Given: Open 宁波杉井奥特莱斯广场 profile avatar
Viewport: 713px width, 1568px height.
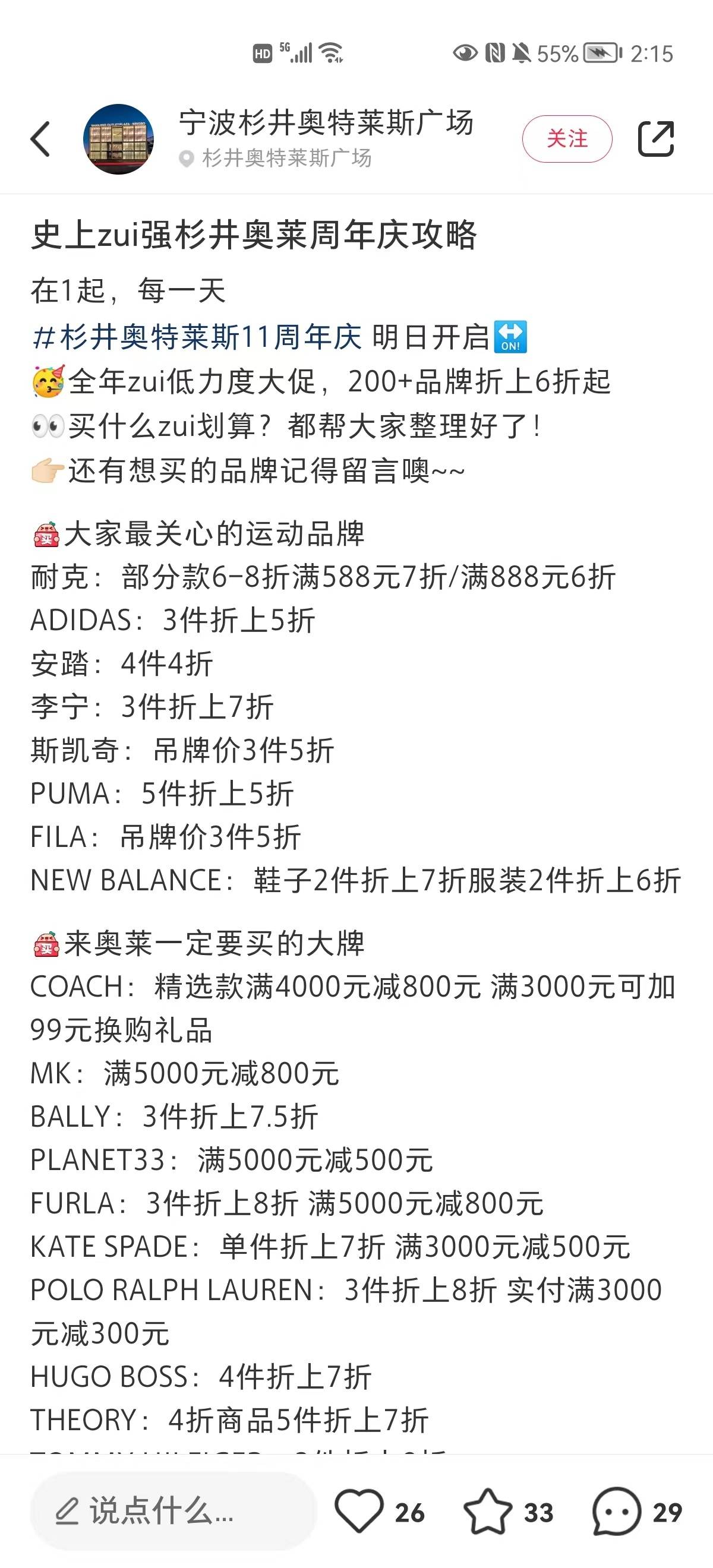Looking at the screenshot, I should click(x=118, y=140).
